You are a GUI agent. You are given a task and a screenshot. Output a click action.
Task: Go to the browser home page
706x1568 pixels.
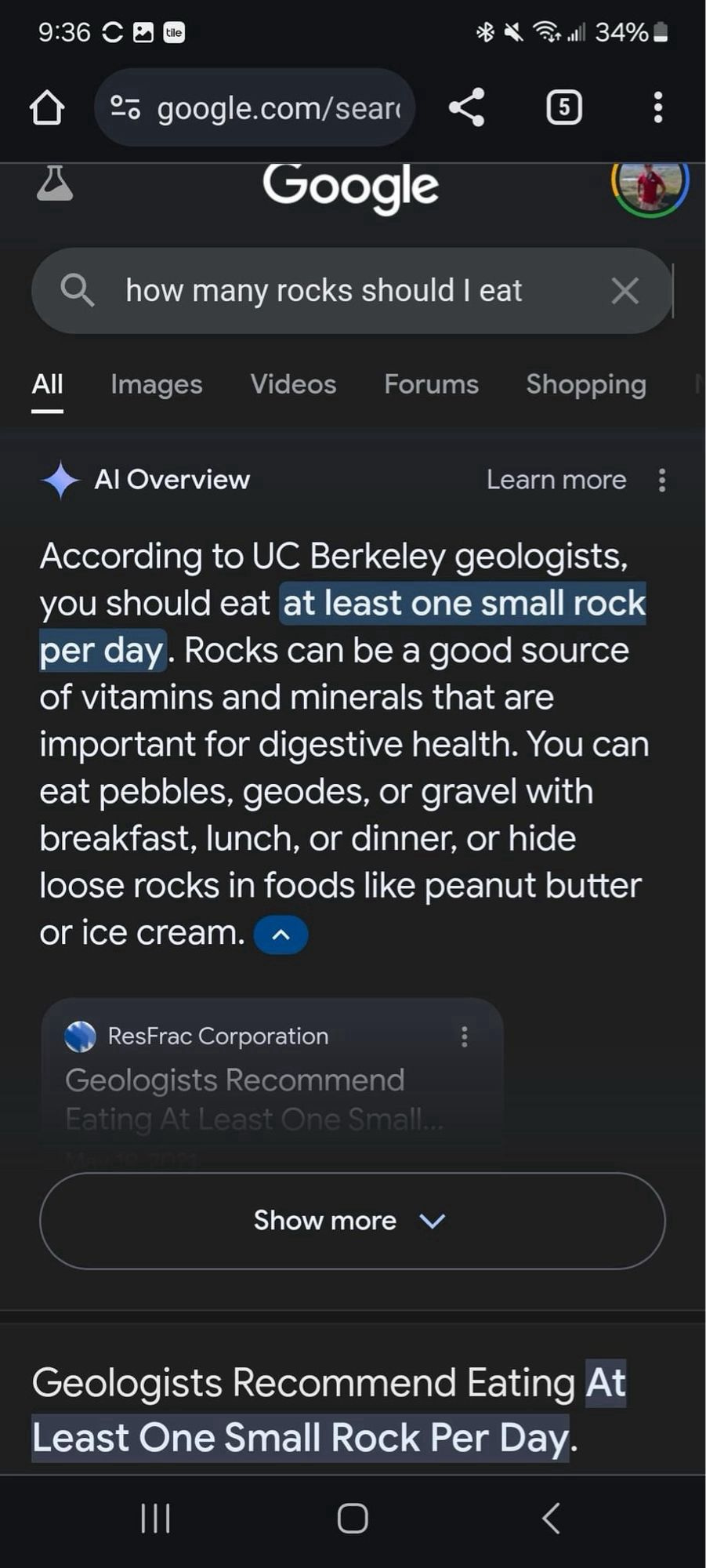[x=46, y=107]
